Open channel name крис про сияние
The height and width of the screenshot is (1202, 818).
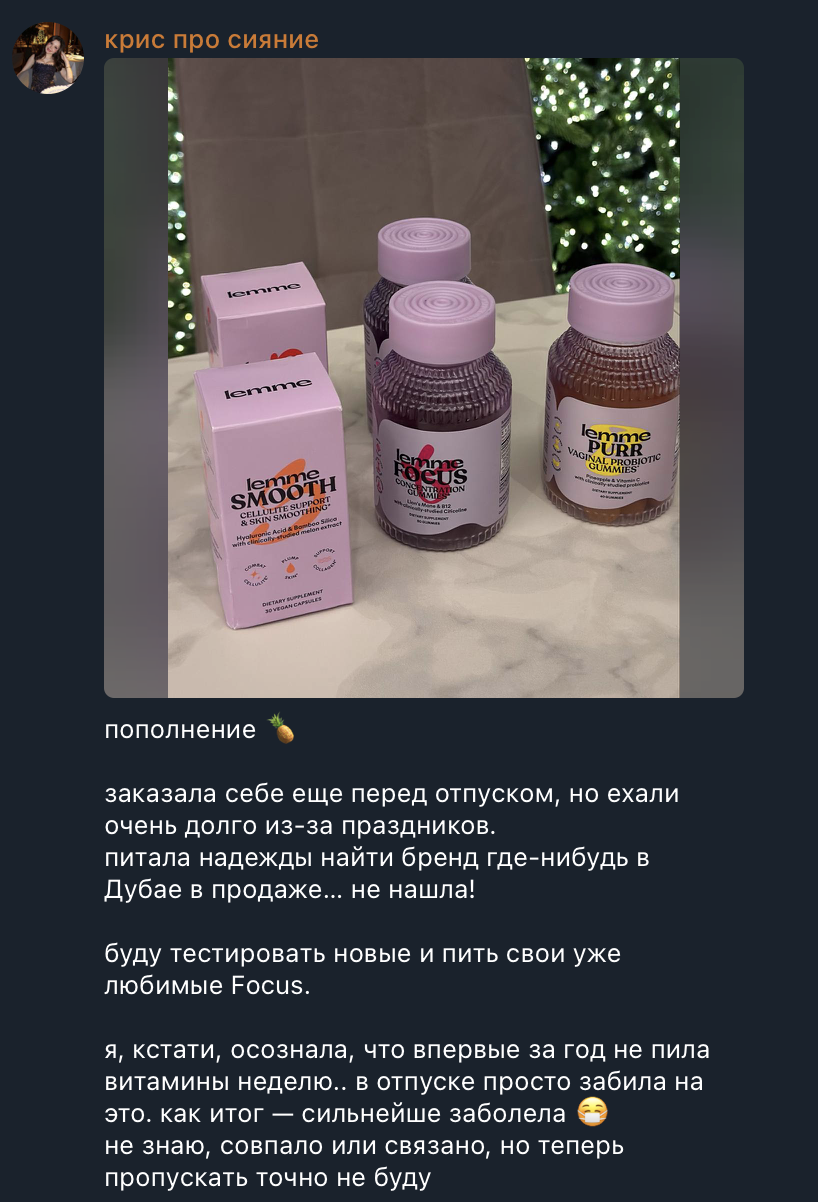[x=211, y=40]
